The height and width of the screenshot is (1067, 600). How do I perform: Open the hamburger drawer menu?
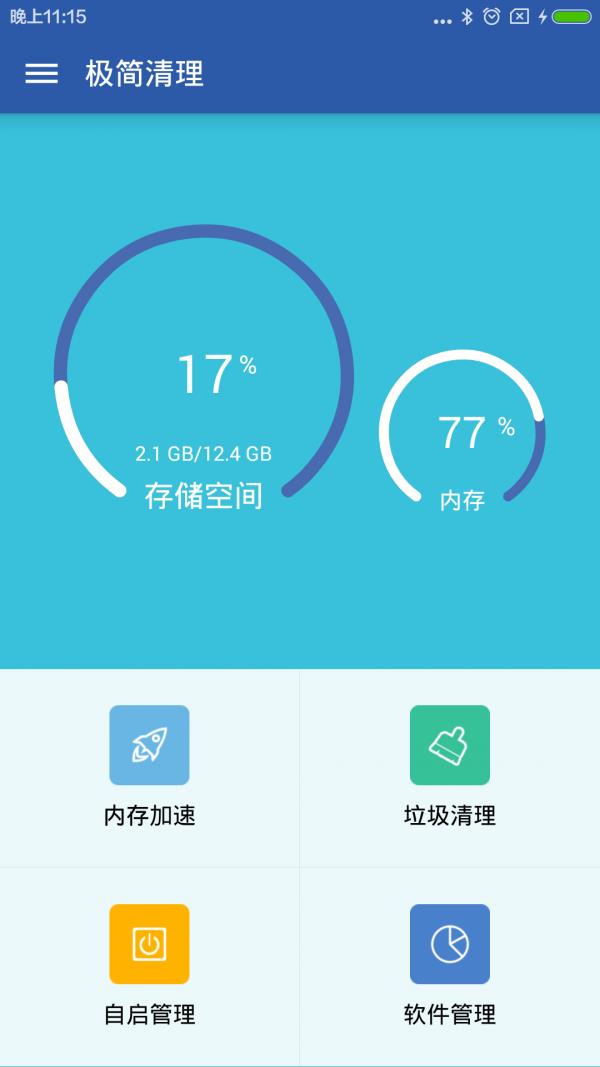[x=41, y=73]
